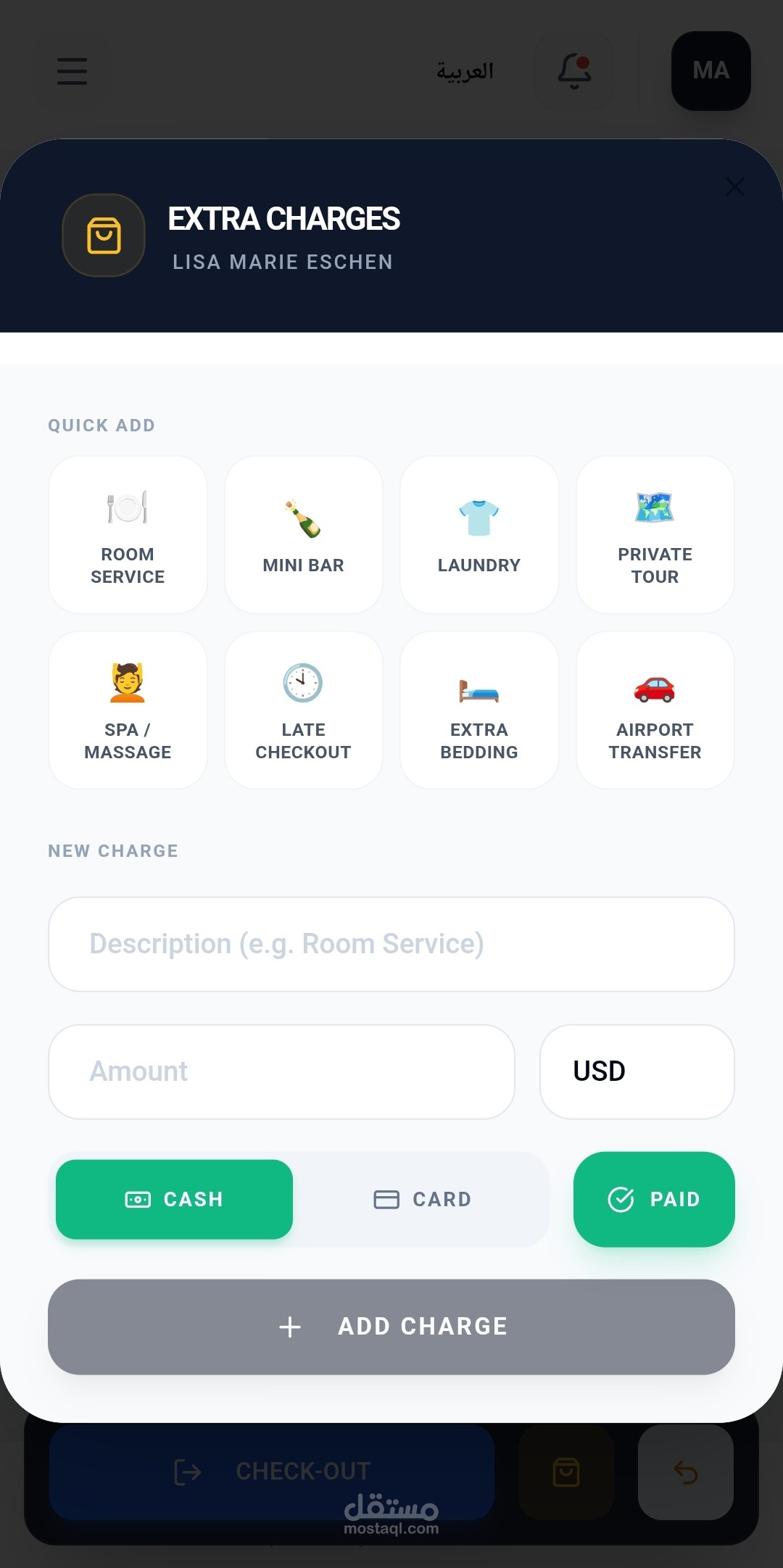The width and height of the screenshot is (783, 1568).
Task: Quick add Late Checkout charge
Action: click(x=303, y=710)
